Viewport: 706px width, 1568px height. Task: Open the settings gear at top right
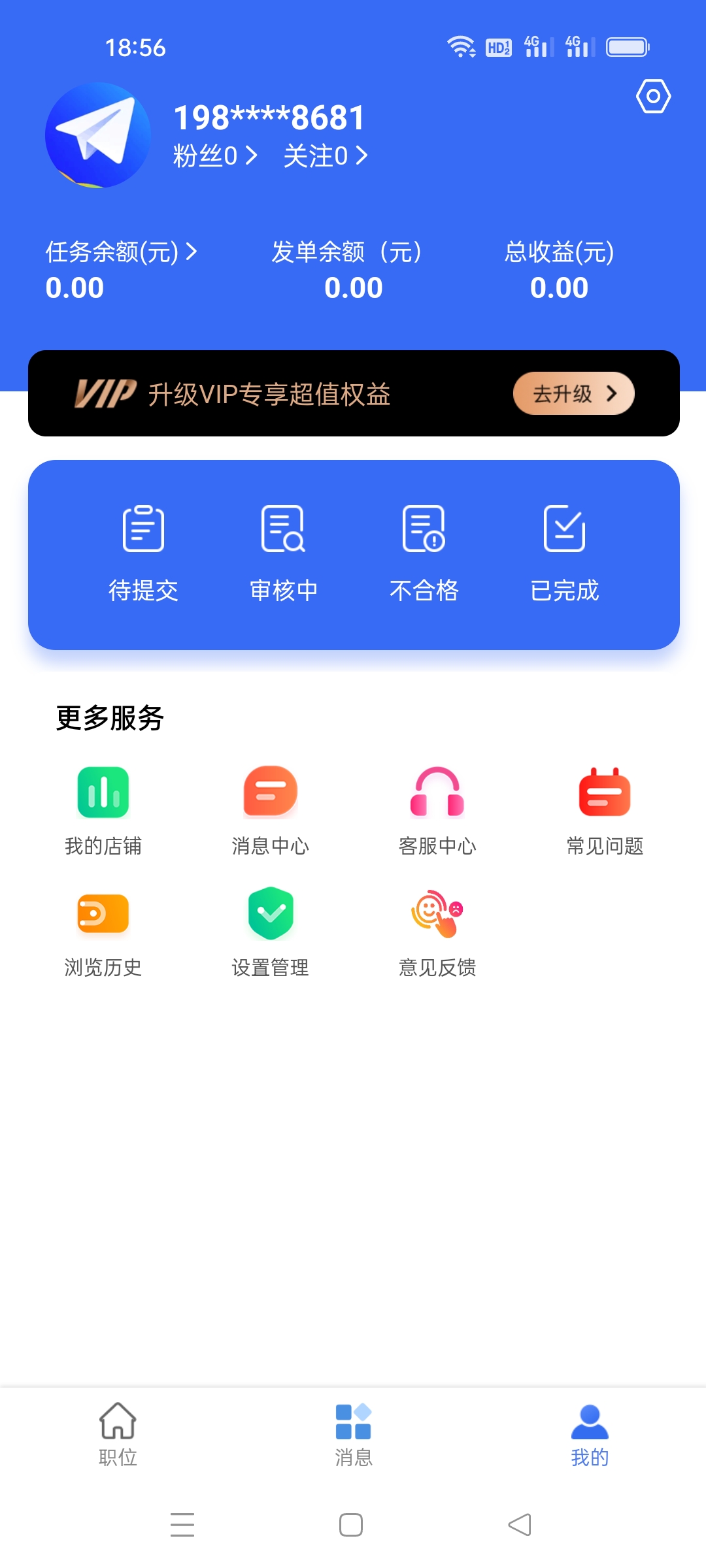point(653,97)
